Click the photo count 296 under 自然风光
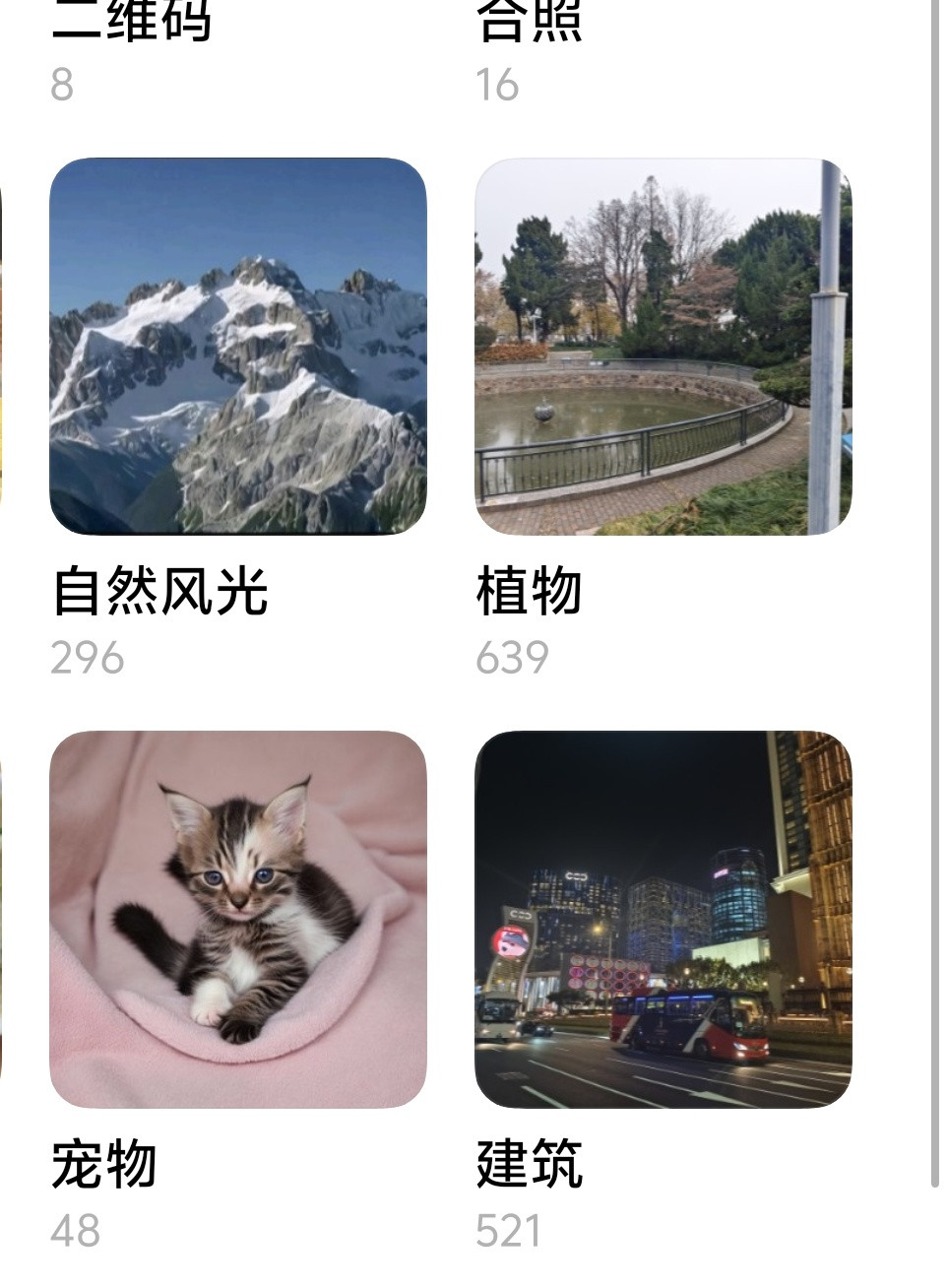The image size is (947, 1288). [89, 660]
